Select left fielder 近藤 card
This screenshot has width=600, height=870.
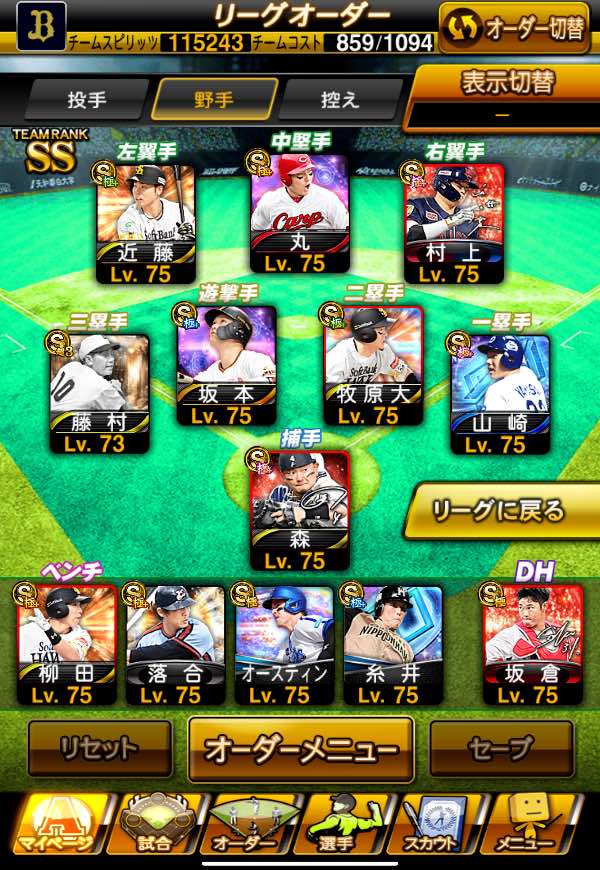146,224
